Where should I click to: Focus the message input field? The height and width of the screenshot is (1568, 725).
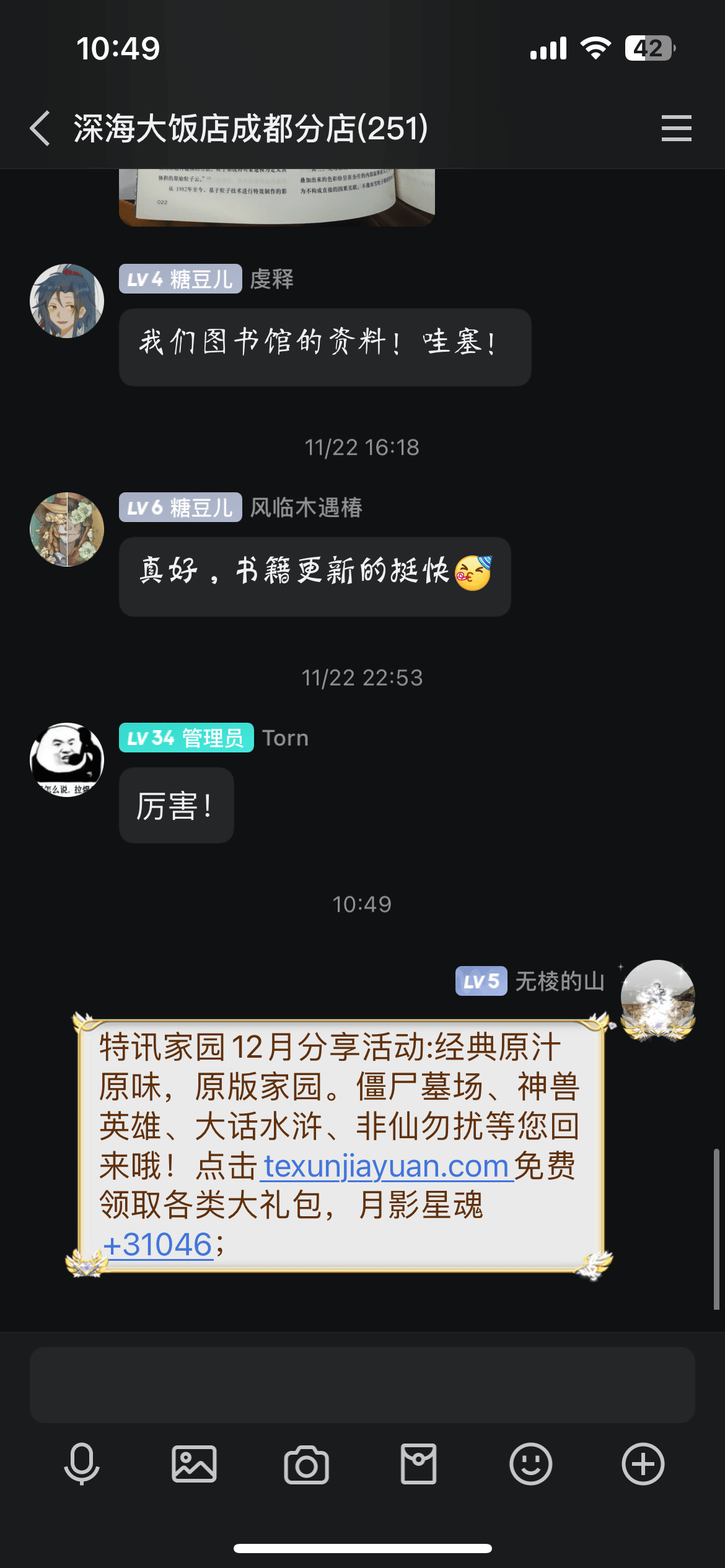(362, 1385)
